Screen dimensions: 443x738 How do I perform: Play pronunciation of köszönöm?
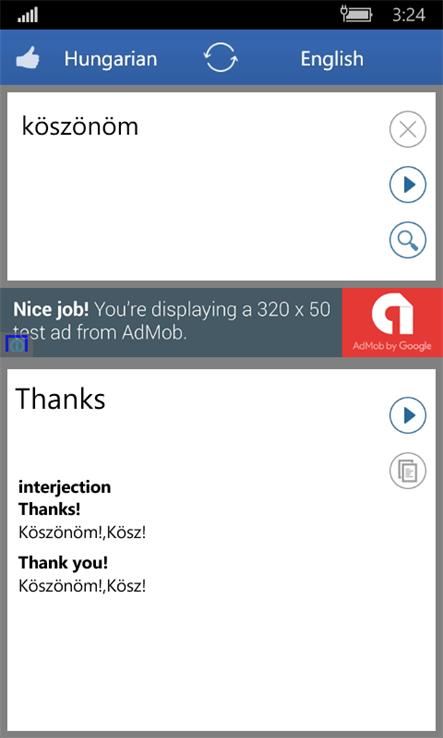pyautogui.click(x=408, y=184)
